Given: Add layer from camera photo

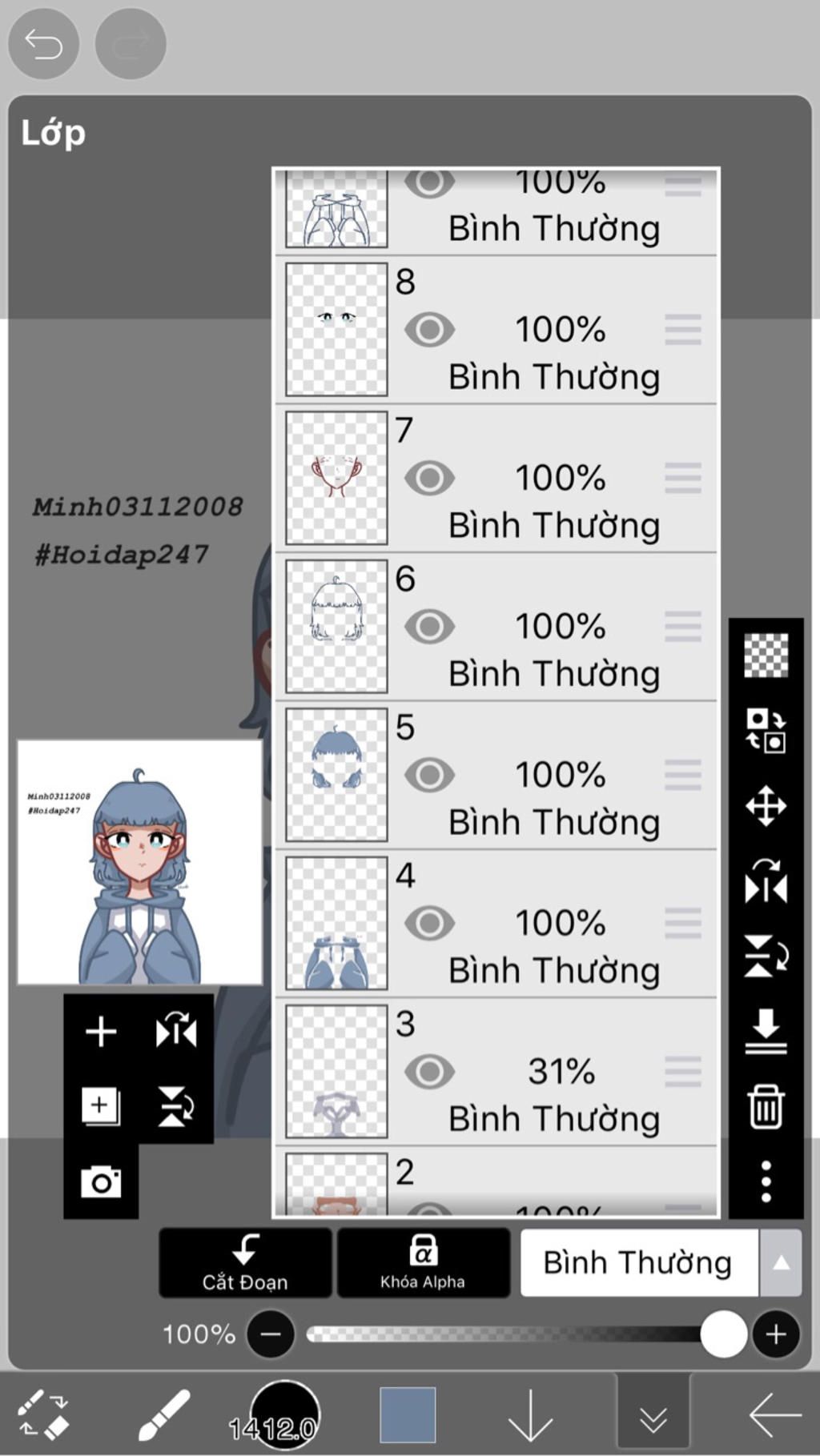Looking at the screenshot, I should coord(101,1181).
